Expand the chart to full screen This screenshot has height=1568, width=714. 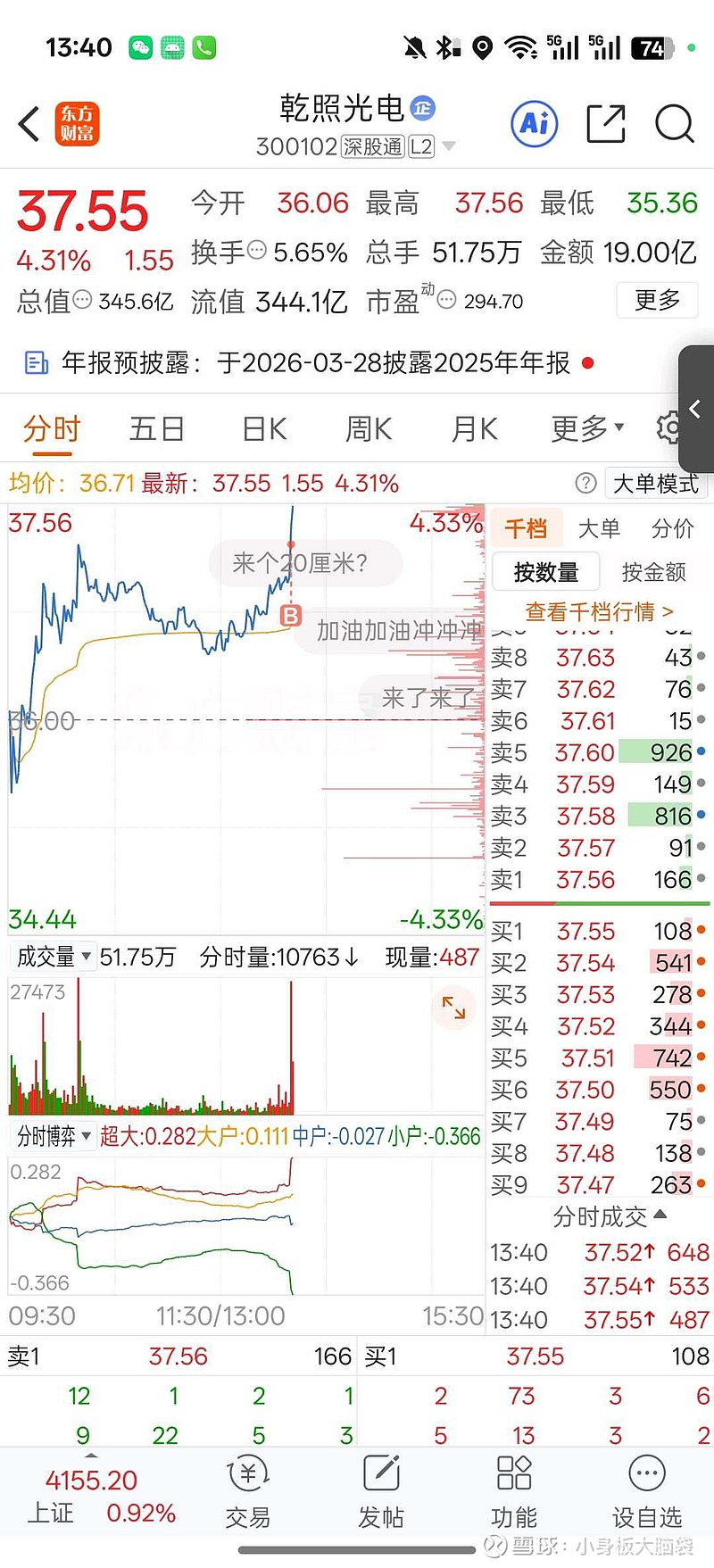[x=454, y=1008]
